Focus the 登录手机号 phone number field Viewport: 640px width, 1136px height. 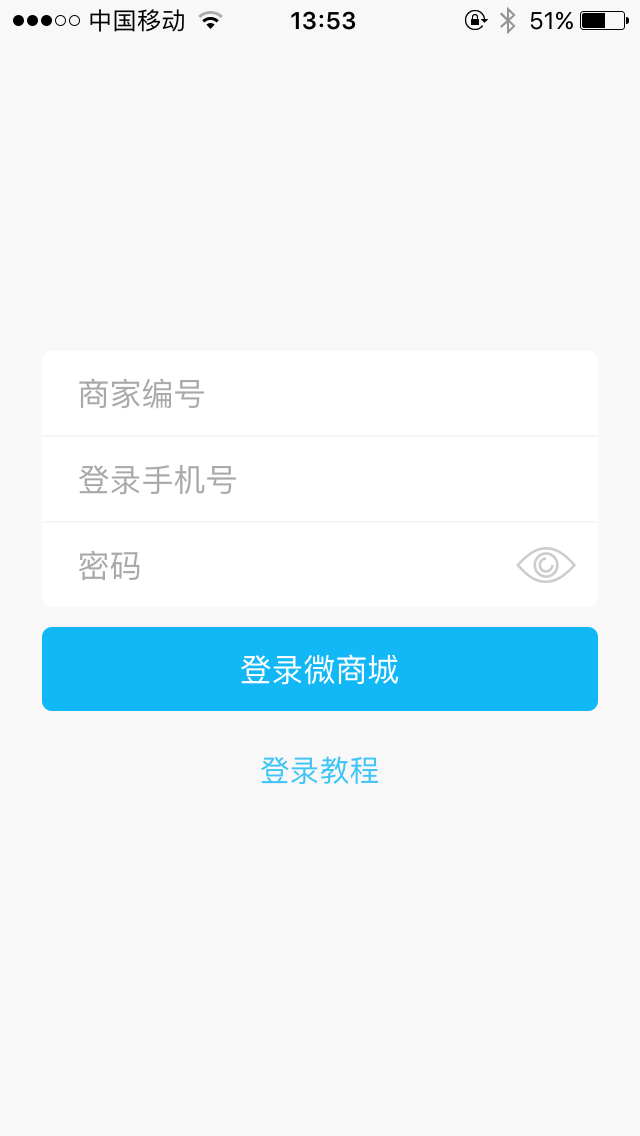pyautogui.click(x=320, y=479)
